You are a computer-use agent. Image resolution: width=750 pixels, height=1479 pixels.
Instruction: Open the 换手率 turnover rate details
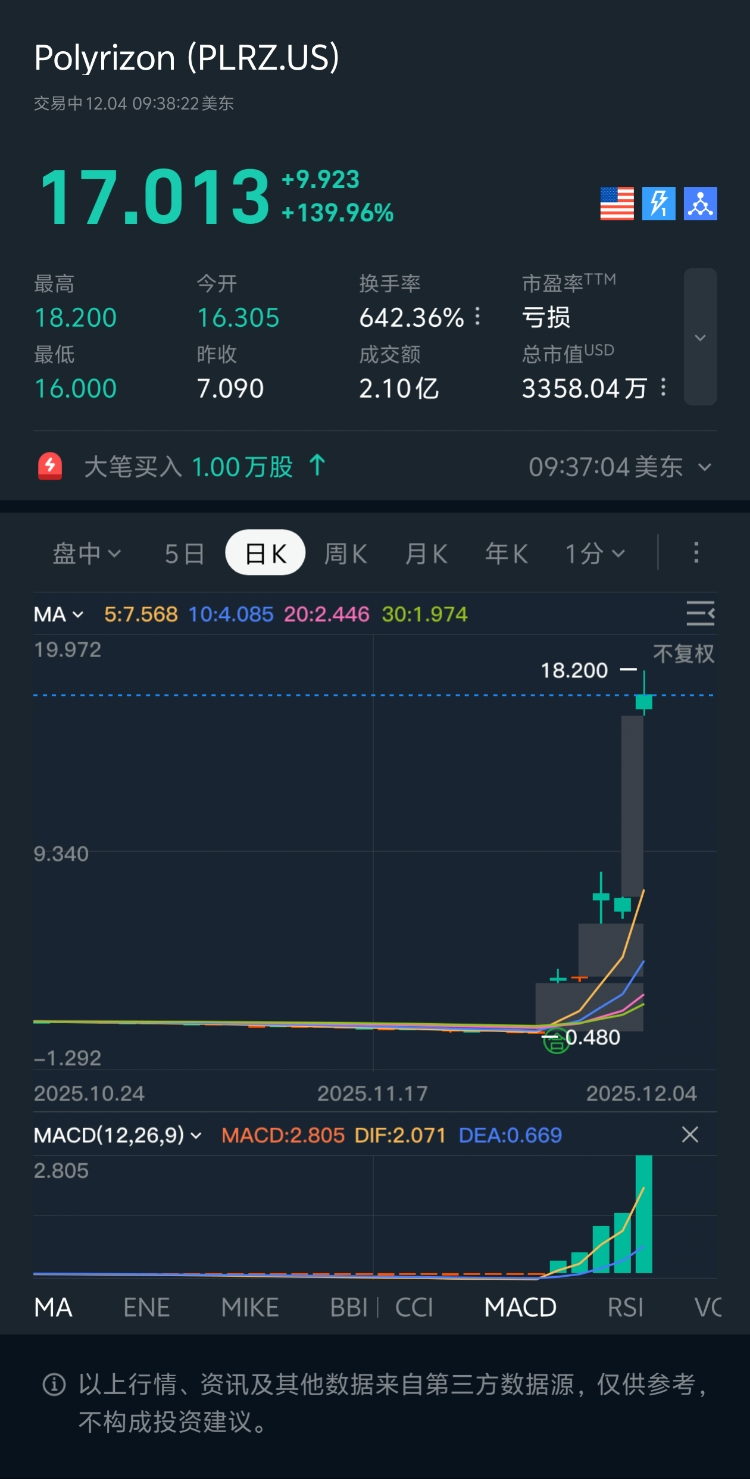[x=477, y=318]
